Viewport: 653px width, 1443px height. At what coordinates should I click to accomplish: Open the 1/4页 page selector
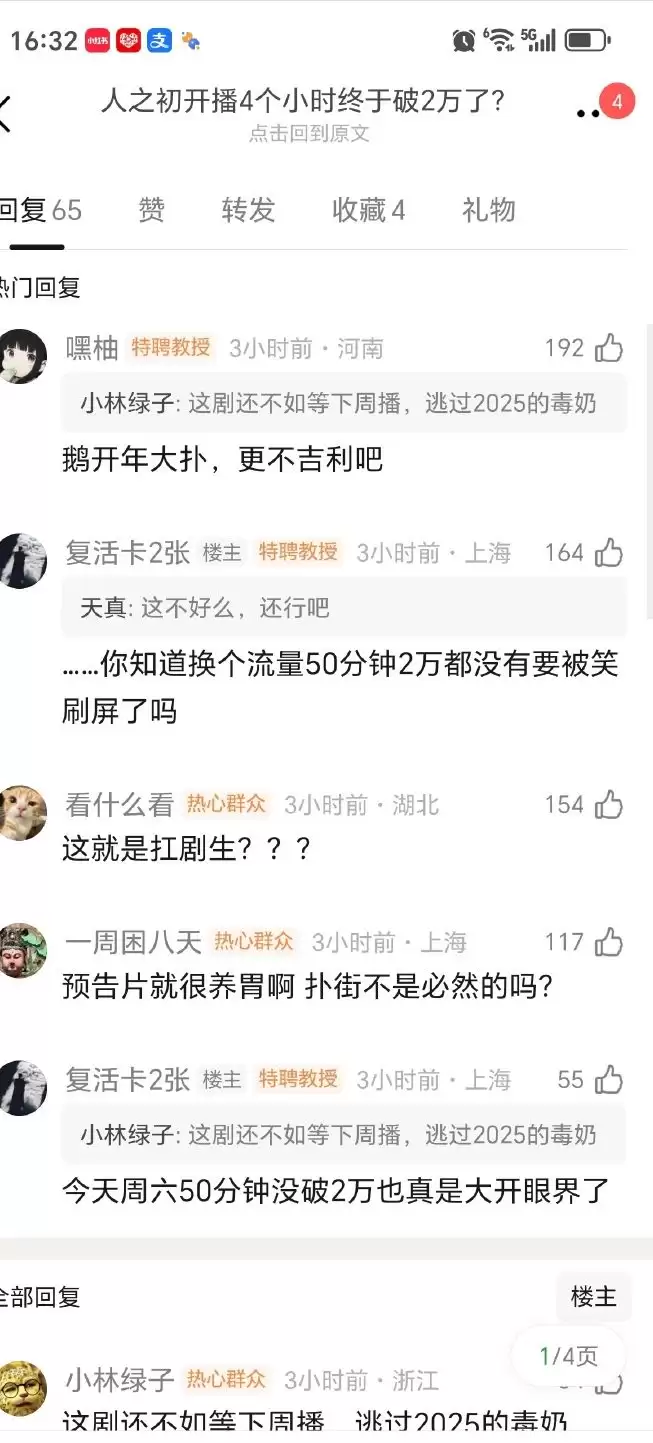[x=568, y=1356]
